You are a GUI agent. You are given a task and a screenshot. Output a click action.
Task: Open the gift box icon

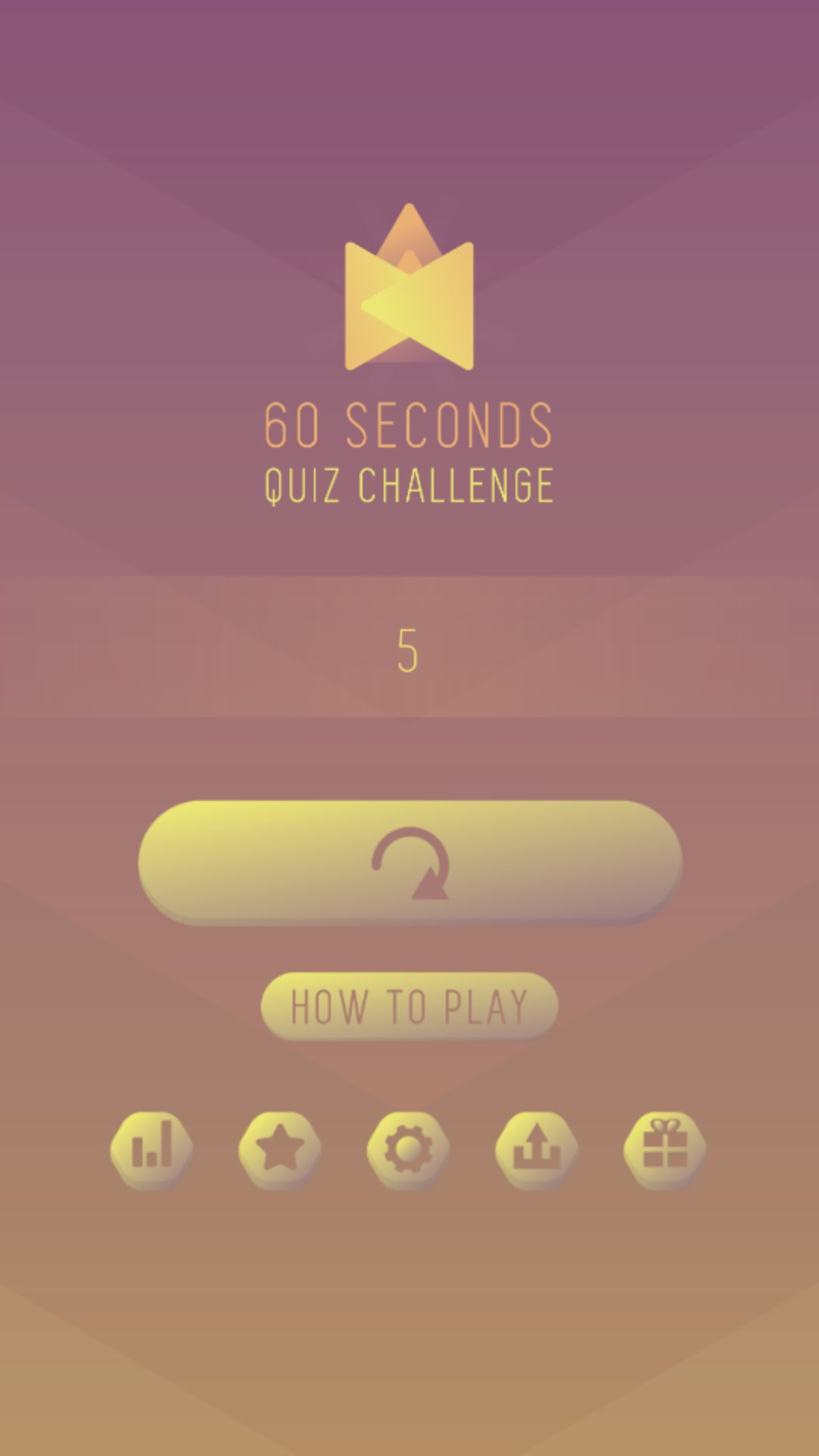[665, 1150]
